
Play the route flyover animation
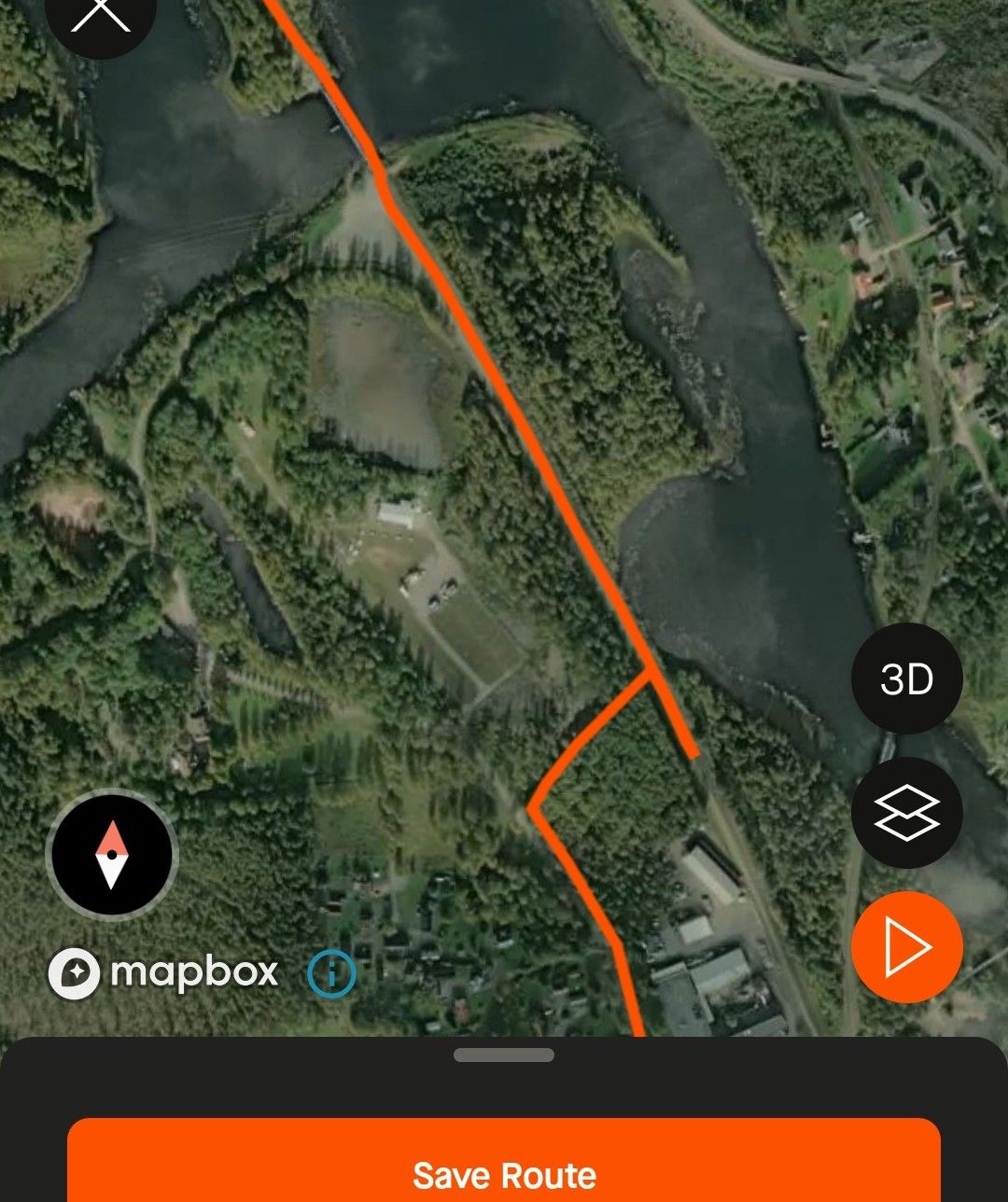click(x=906, y=947)
